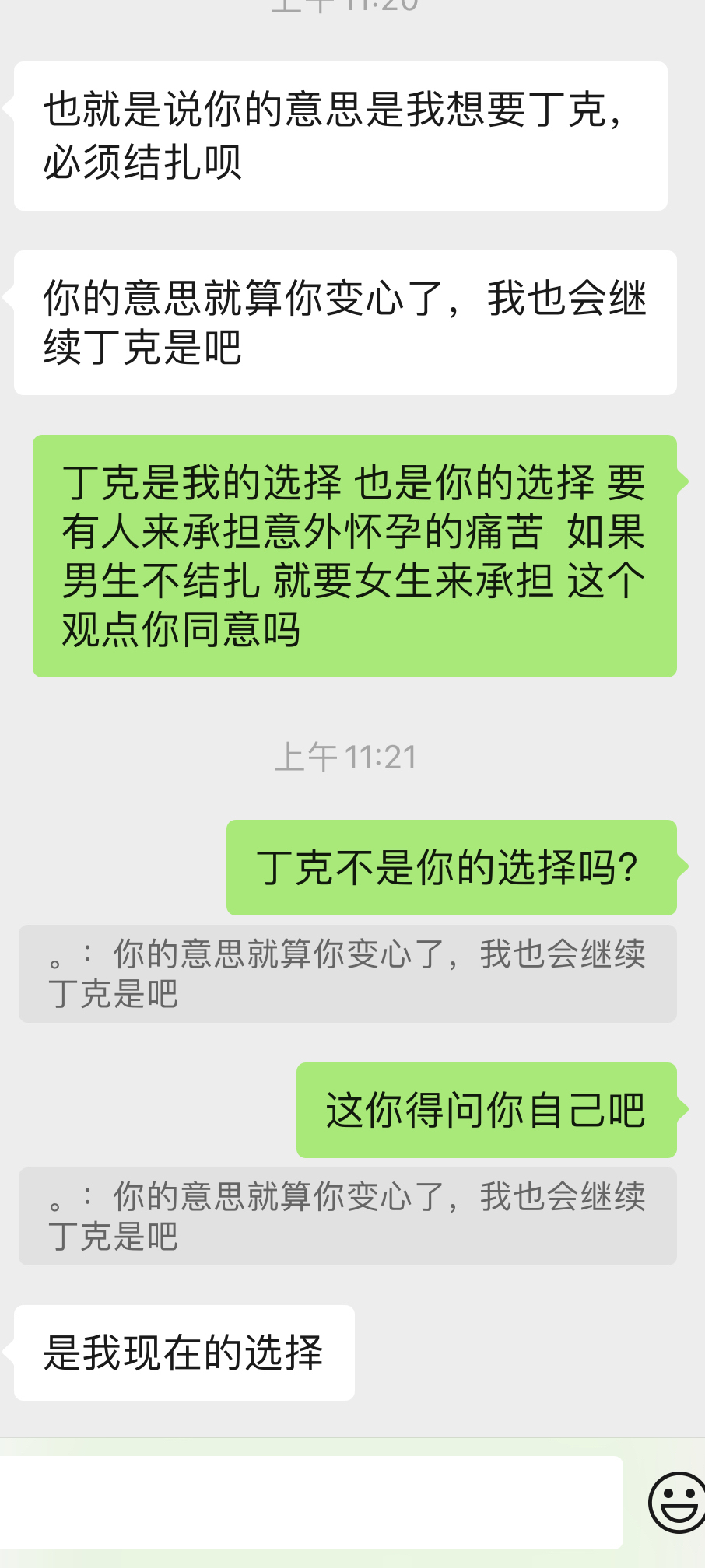
Task: Tap the message input field
Action: tap(311, 1502)
